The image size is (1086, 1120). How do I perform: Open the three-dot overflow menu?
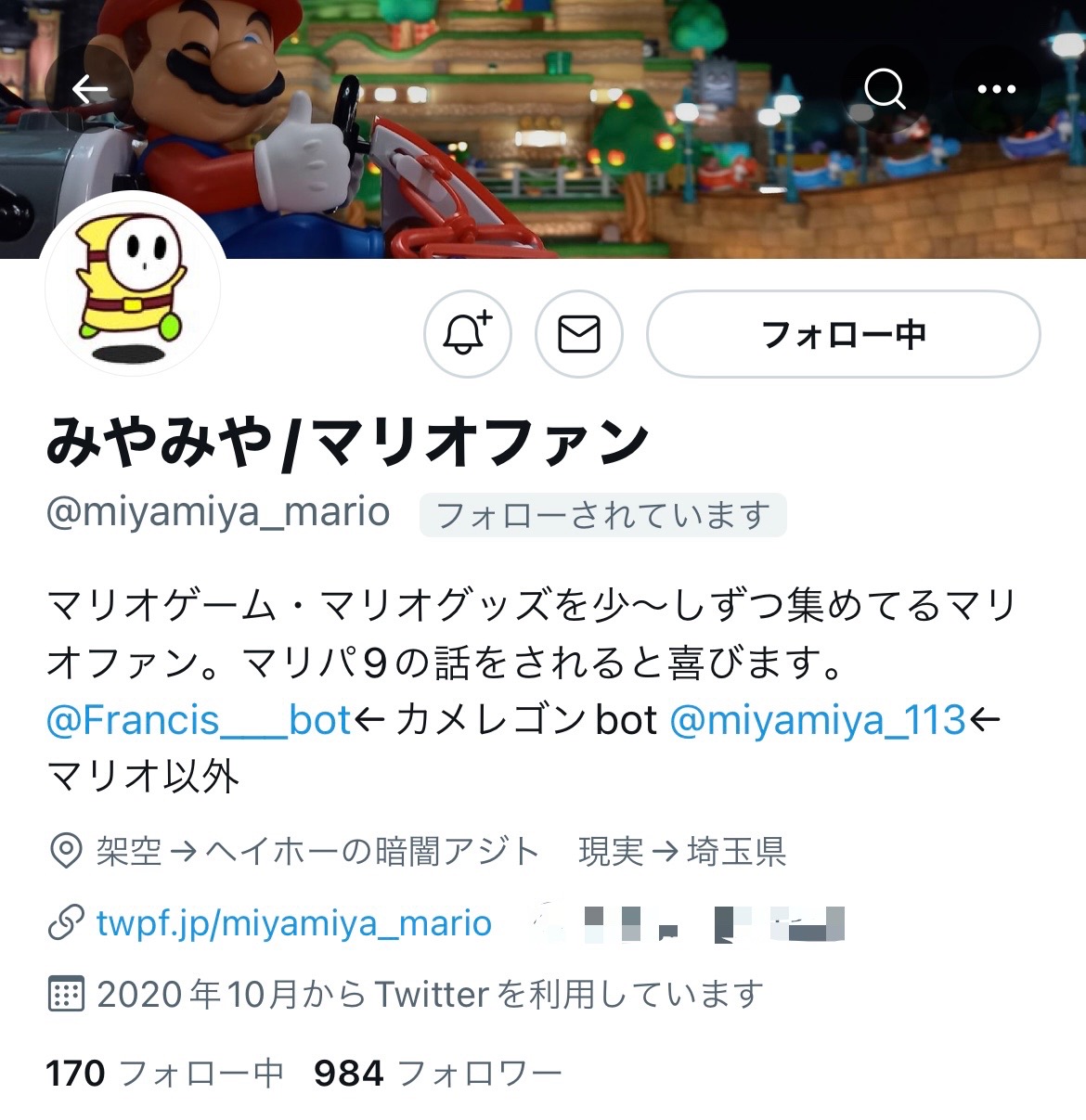pos(996,89)
